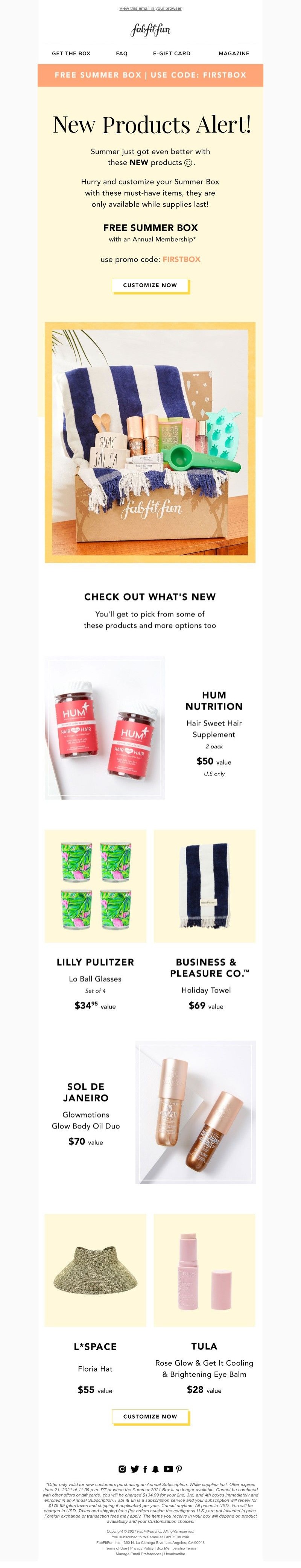Visit the MAGAZINE section
This screenshot has height=1568, width=301.
(234, 53)
